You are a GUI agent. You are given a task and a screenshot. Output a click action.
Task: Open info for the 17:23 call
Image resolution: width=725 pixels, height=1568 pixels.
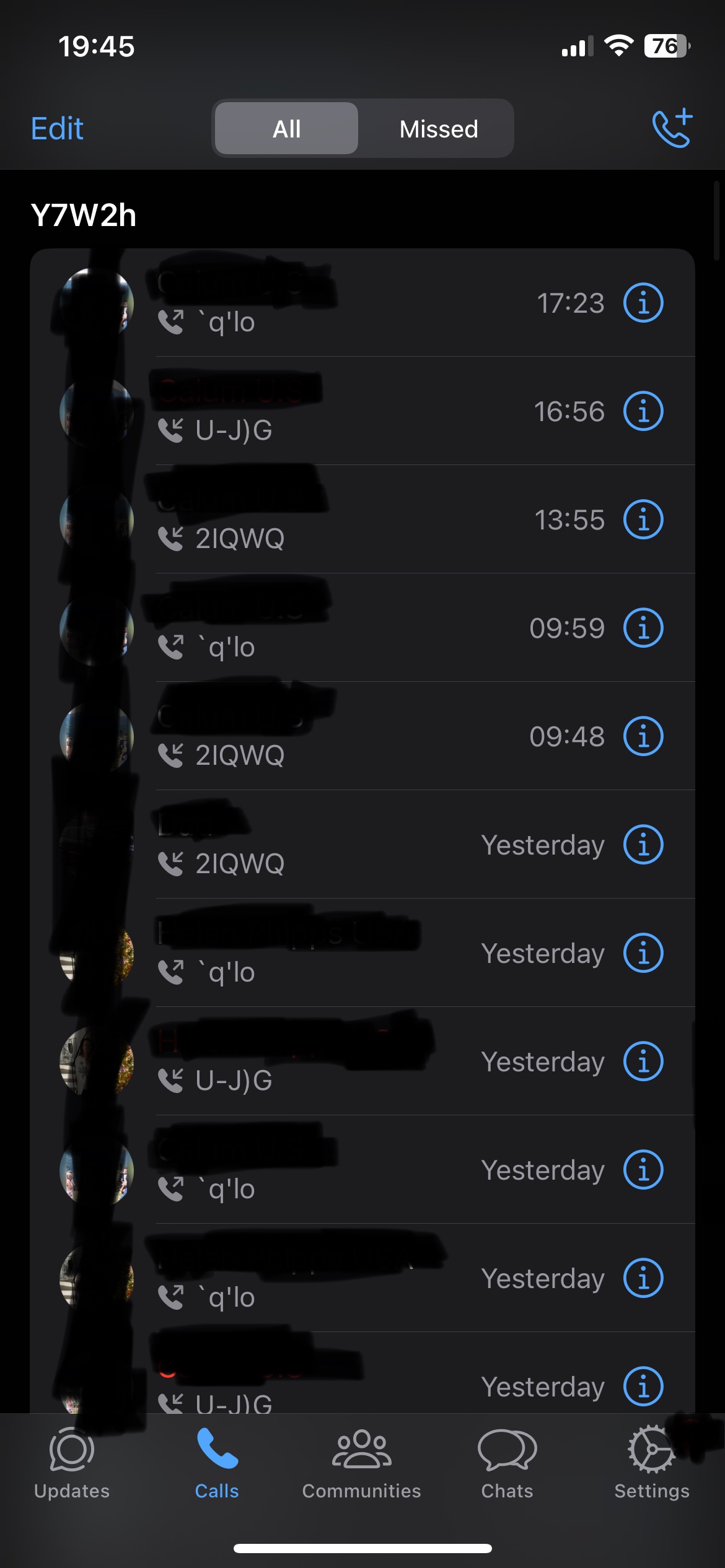(643, 303)
